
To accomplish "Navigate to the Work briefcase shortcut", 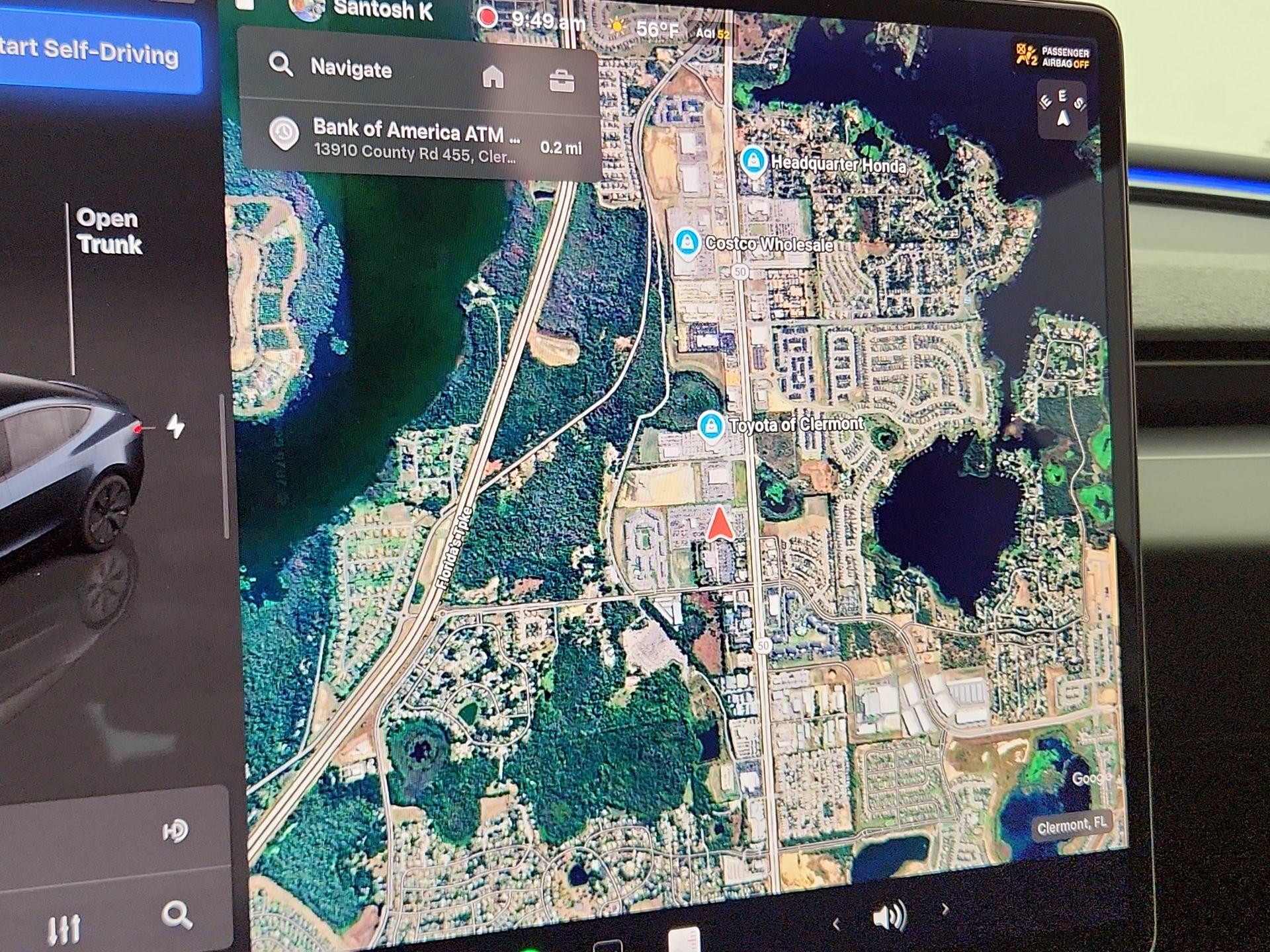I will coord(562,81).
